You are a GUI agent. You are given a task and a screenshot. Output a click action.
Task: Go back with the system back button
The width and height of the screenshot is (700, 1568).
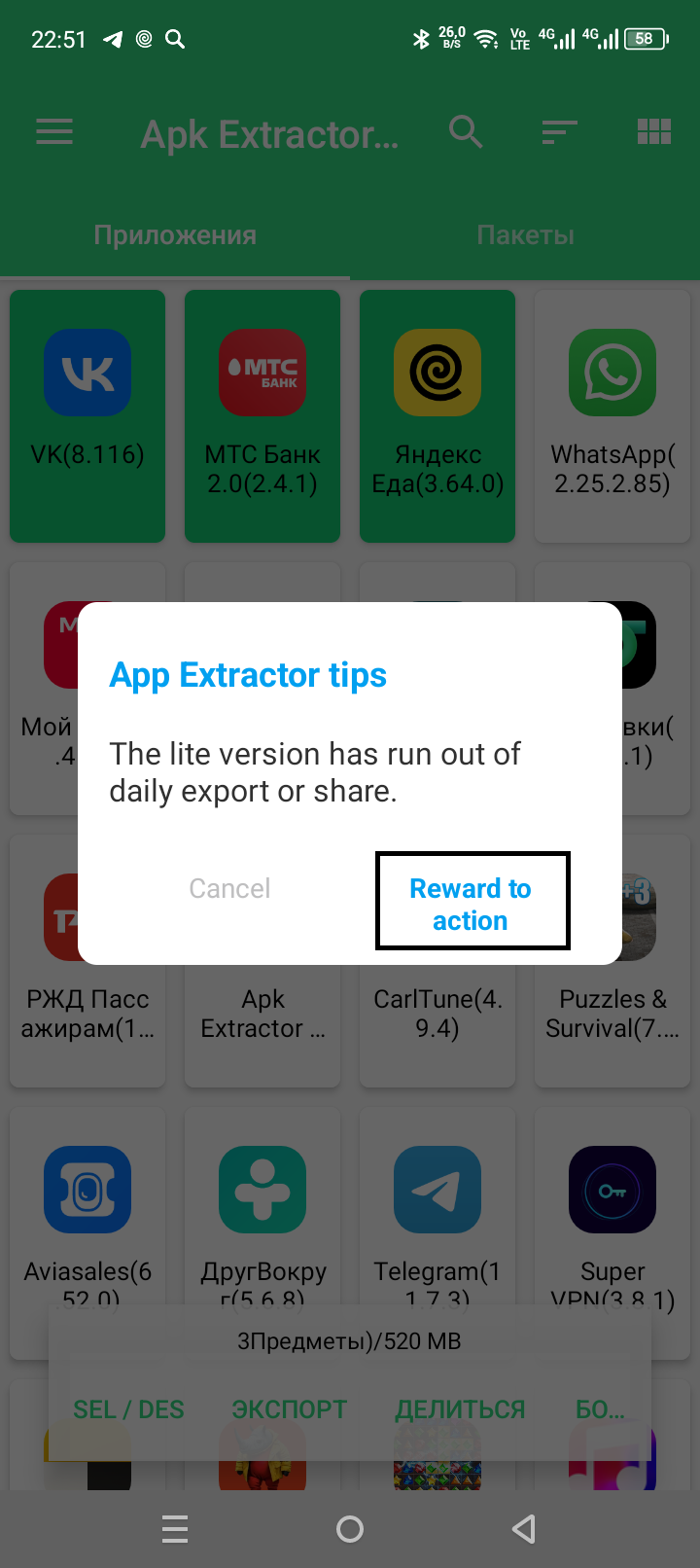tap(524, 1529)
